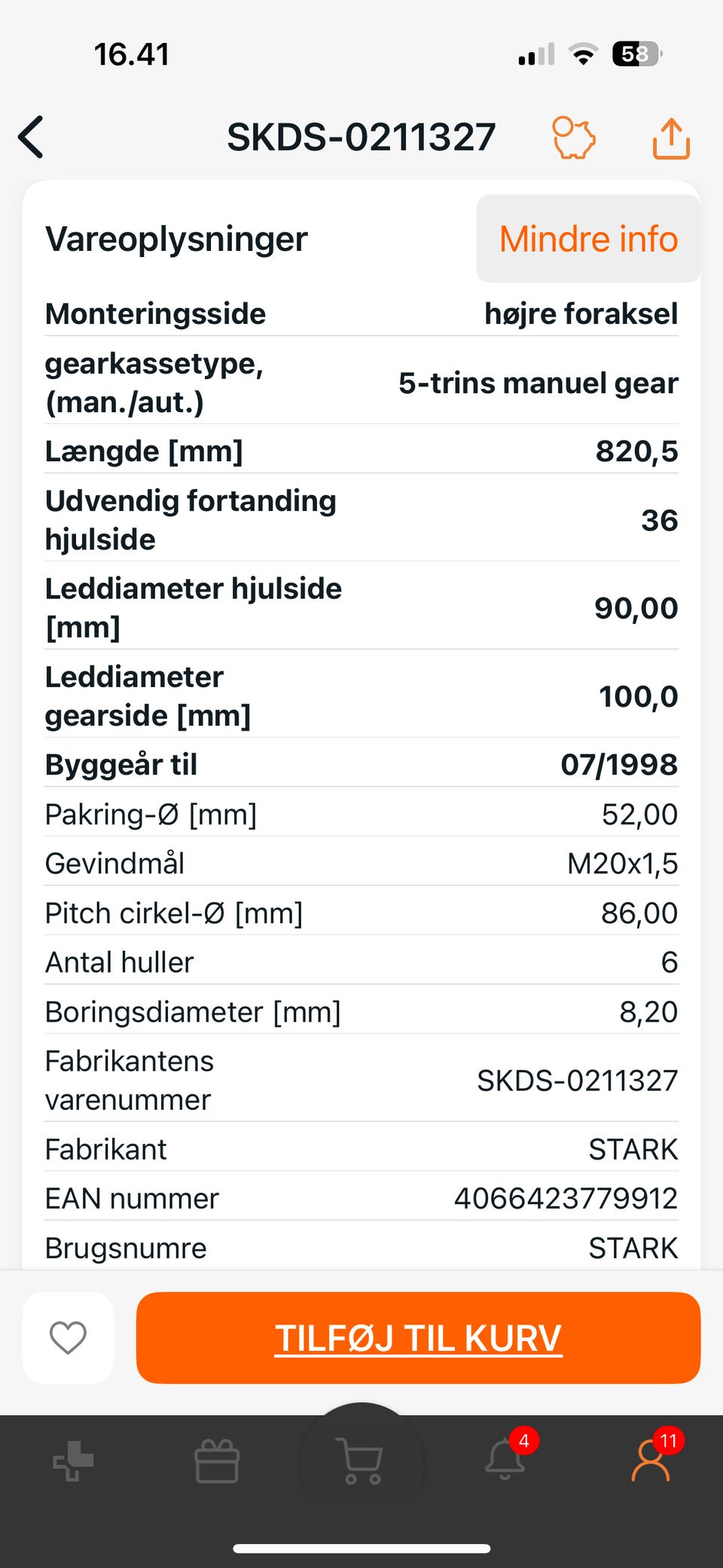Collapse details with Mindre info
The image size is (723, 1568).
(588, 239)
